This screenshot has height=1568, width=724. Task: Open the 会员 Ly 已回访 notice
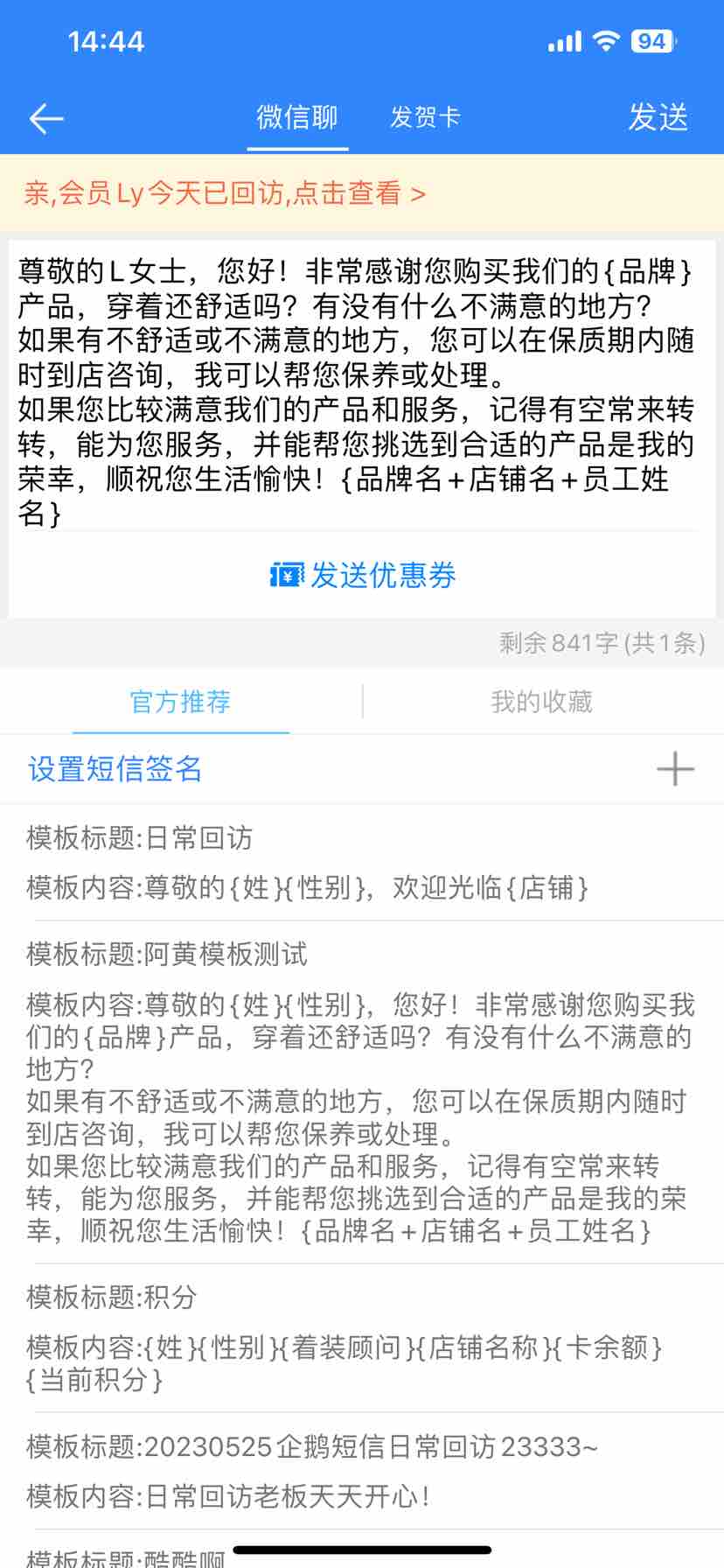coord(226,193)
